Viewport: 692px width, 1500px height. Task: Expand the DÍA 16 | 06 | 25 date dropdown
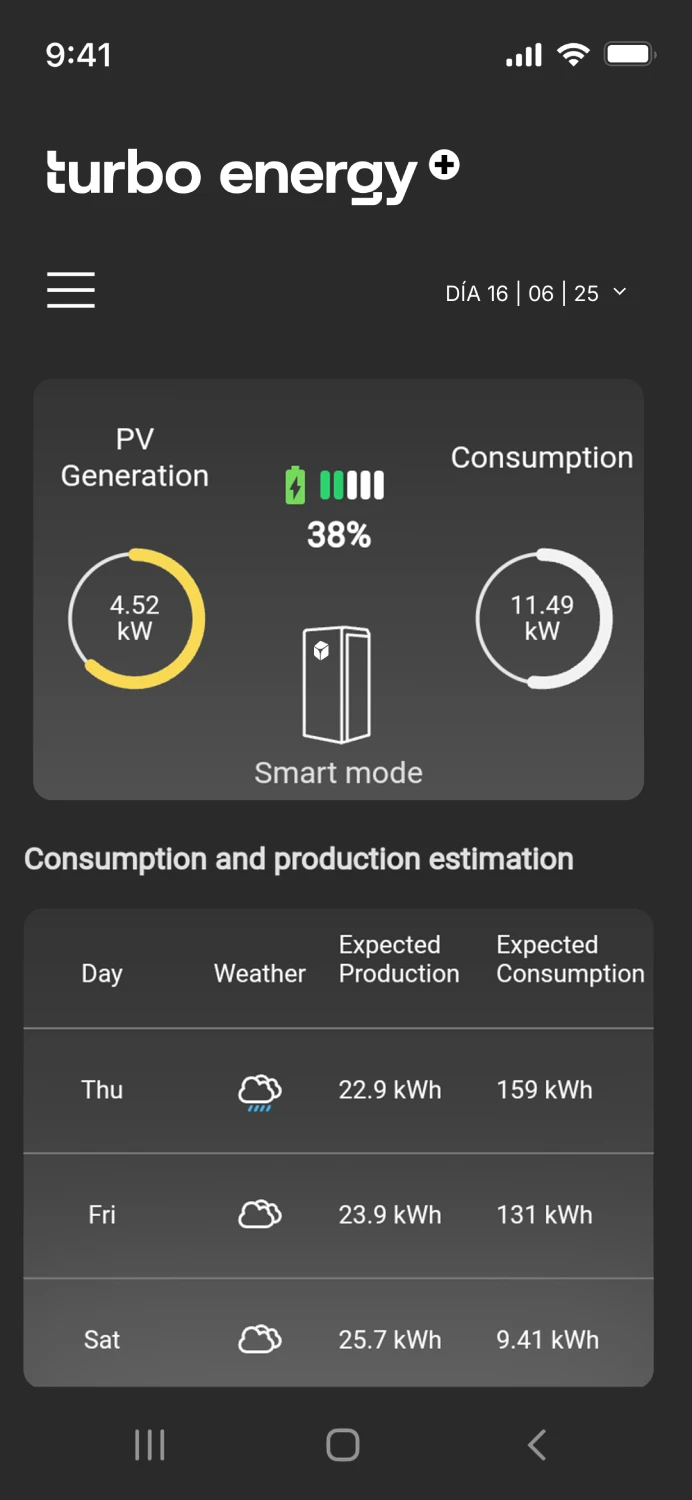pos(536,293)
